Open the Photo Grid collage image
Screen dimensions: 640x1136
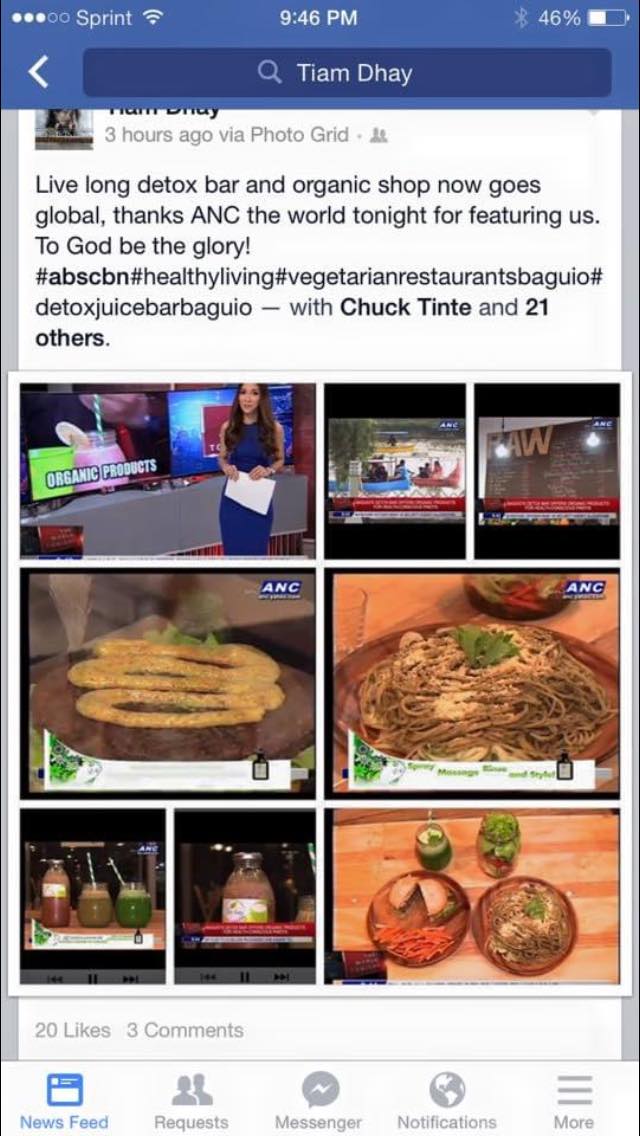320,684
